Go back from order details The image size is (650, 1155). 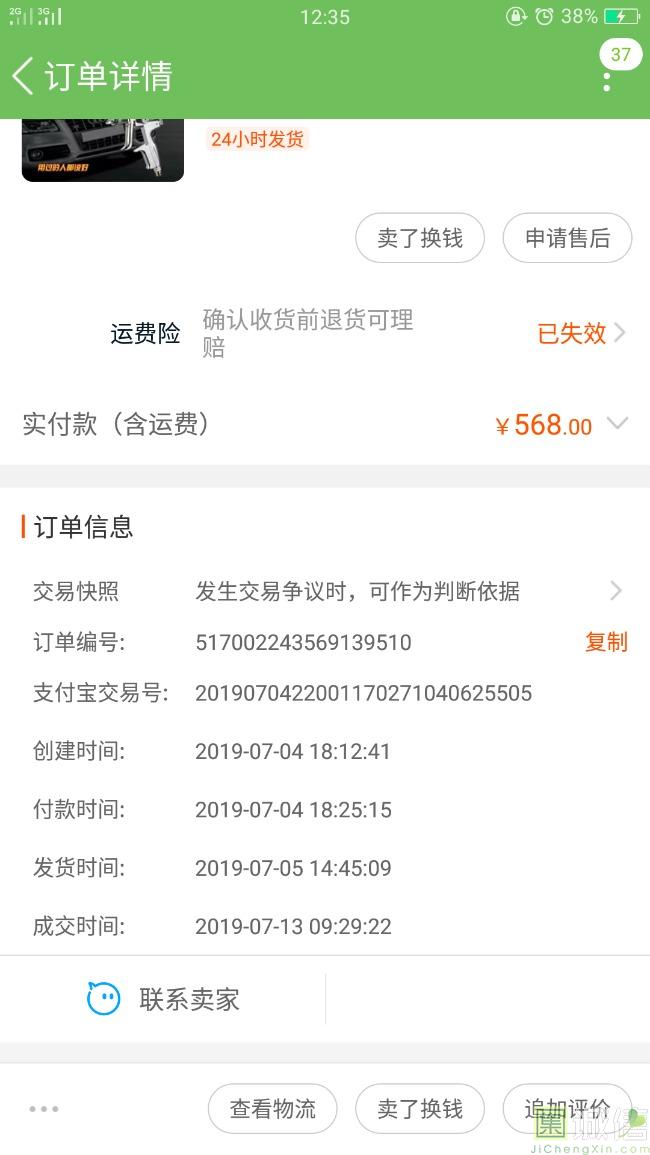[24, 76]
